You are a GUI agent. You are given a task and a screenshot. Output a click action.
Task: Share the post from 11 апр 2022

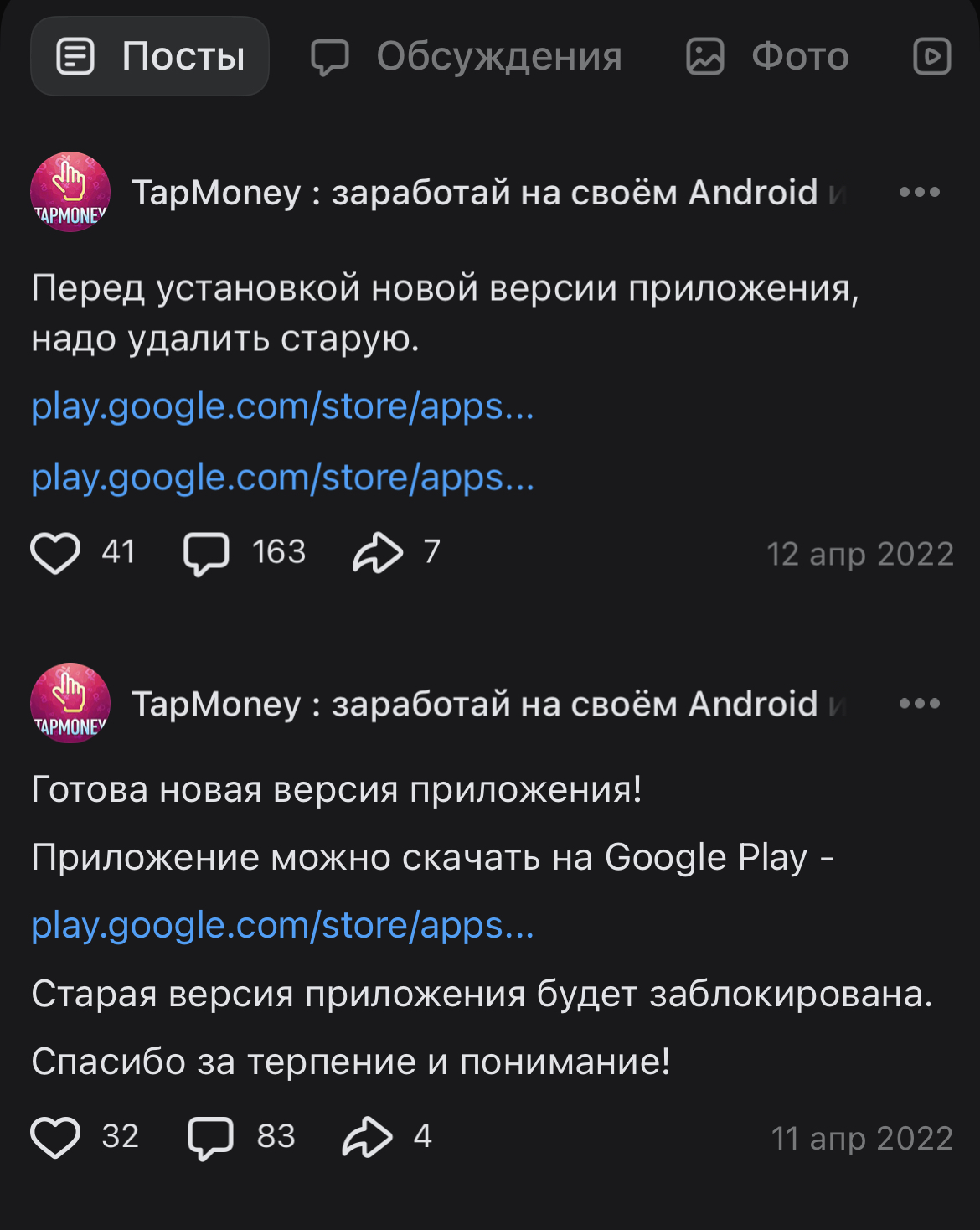click(x=367, y=1137)
